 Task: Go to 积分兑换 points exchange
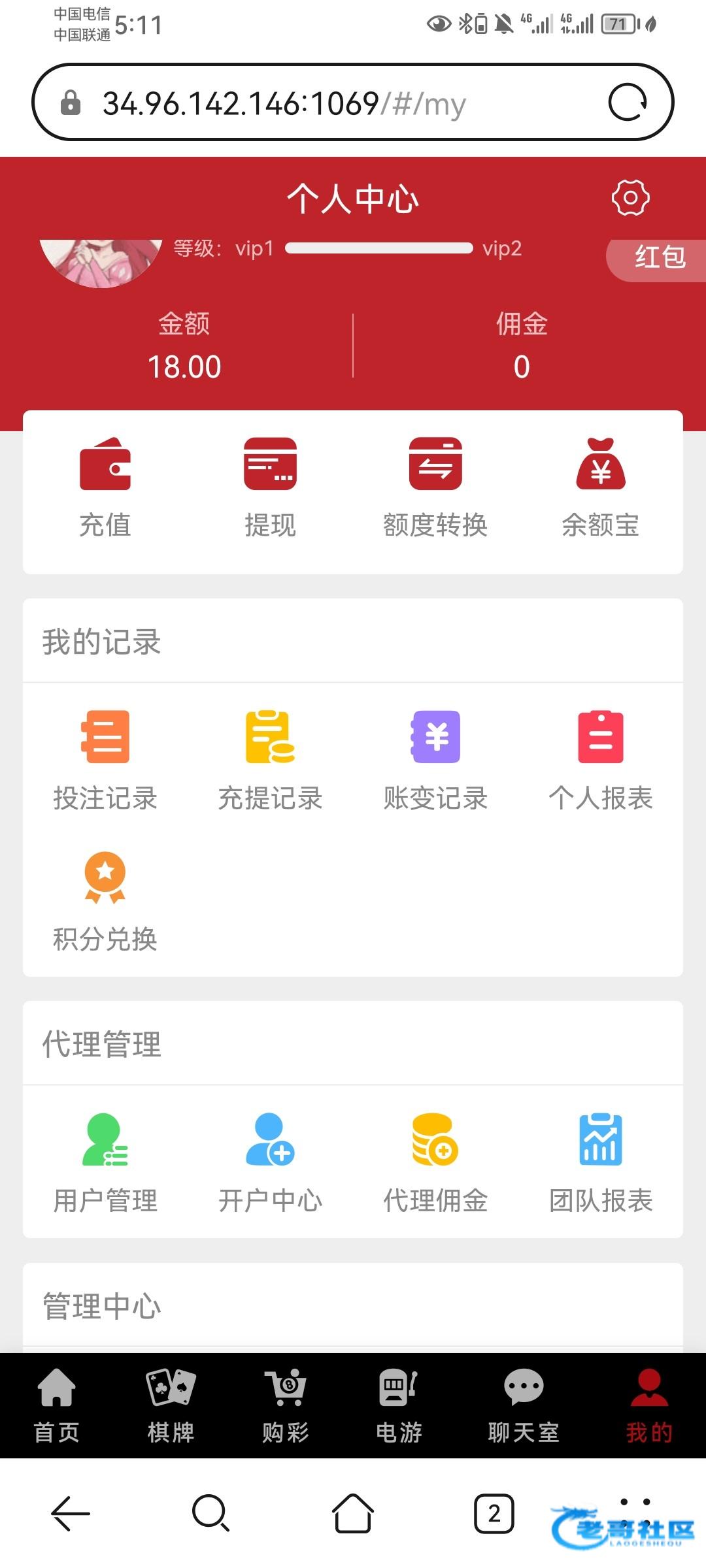105,901
